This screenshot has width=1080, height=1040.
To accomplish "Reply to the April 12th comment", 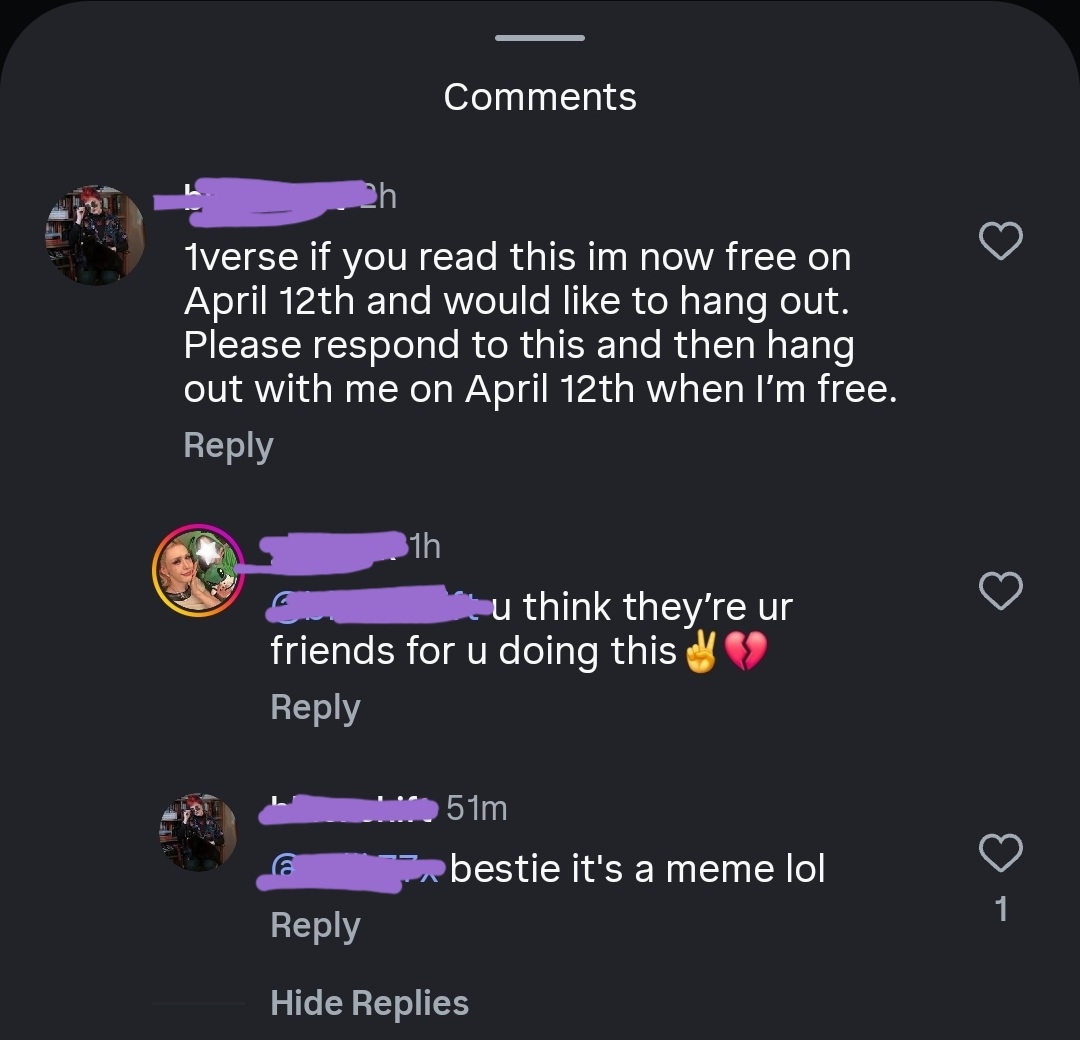I will pyautogui.click(x=228, y=446).
